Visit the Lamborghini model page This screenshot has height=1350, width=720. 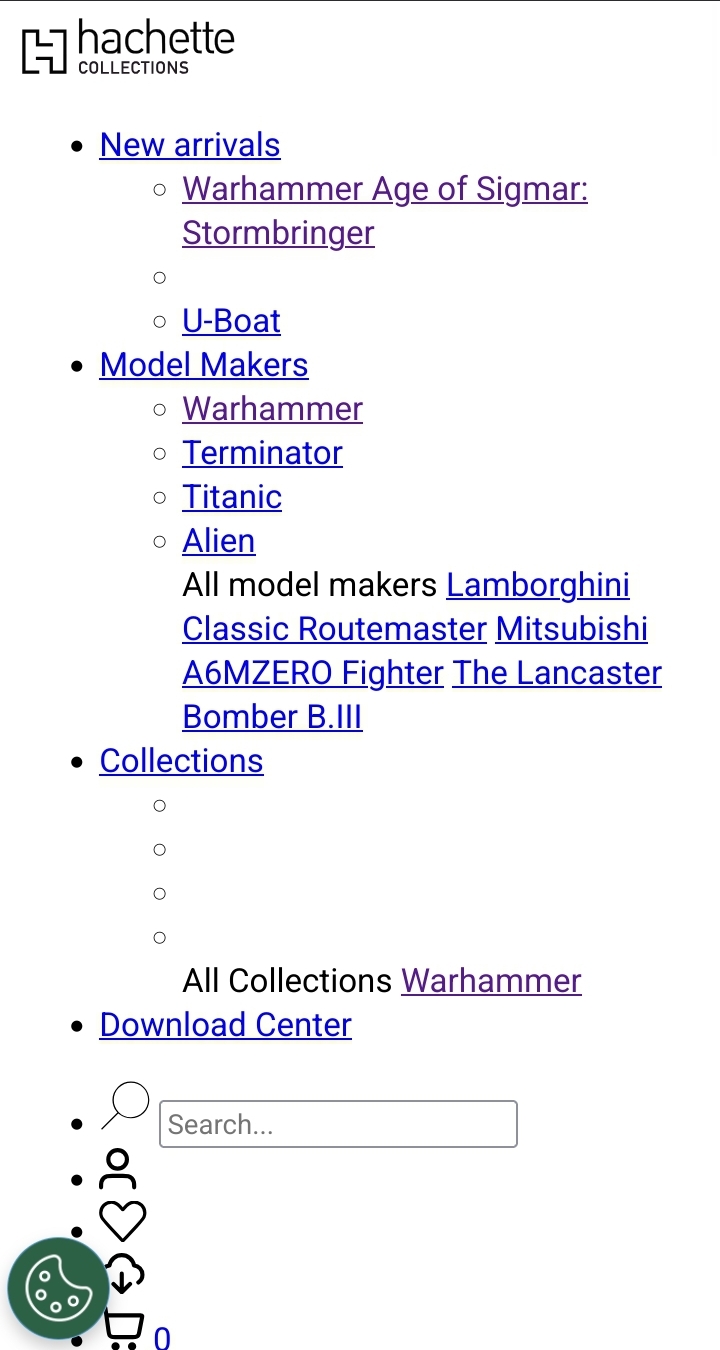click(538, 585)
